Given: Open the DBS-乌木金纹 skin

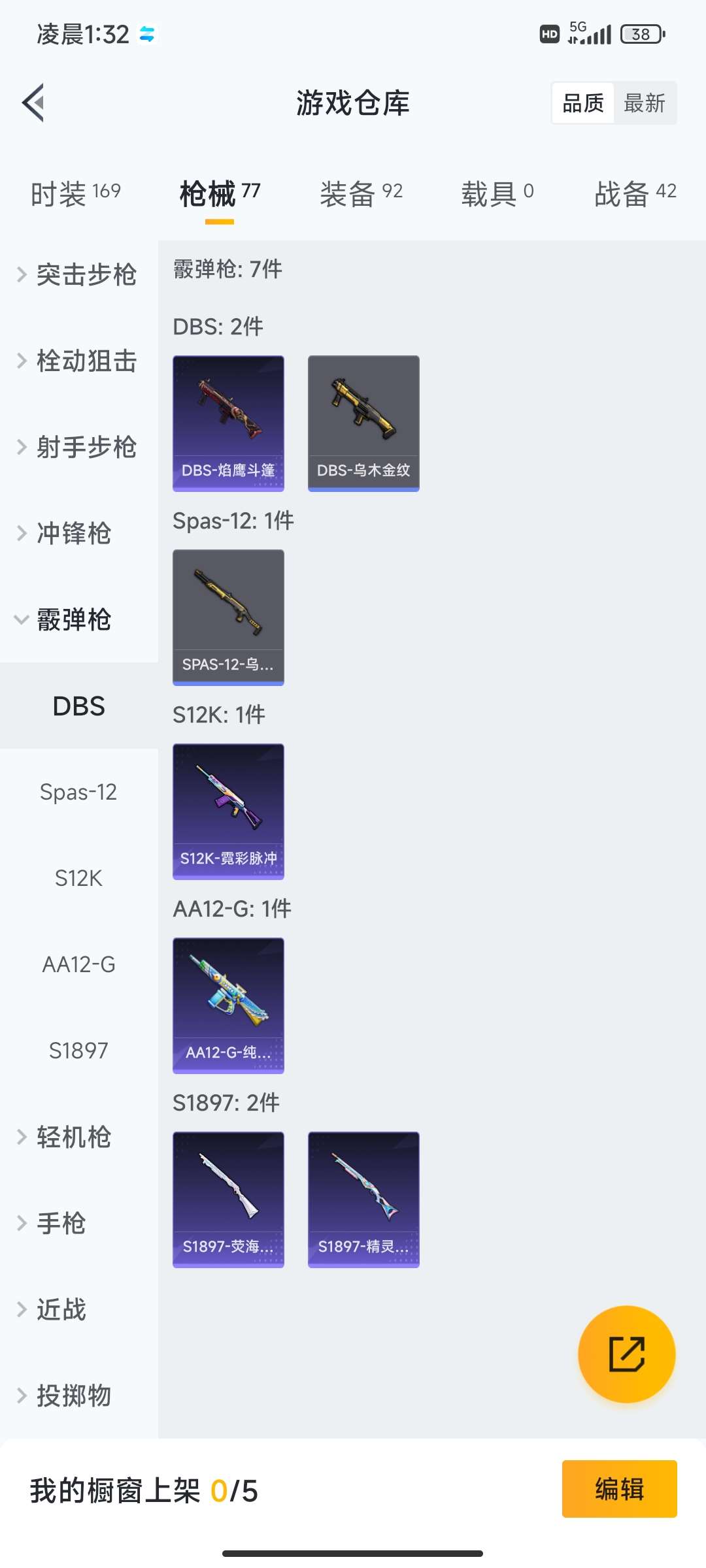Looking at the screenshot, I should pos(363,423).
